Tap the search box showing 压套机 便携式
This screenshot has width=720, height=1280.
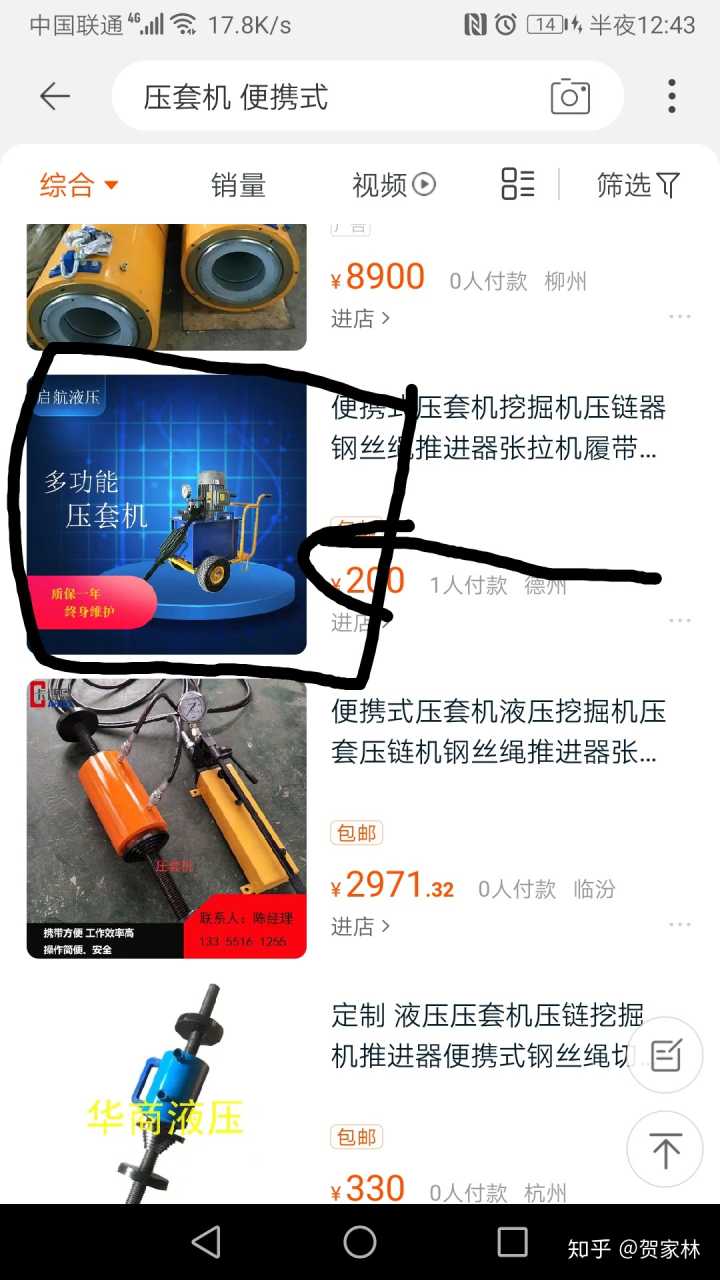coord(330,97)
